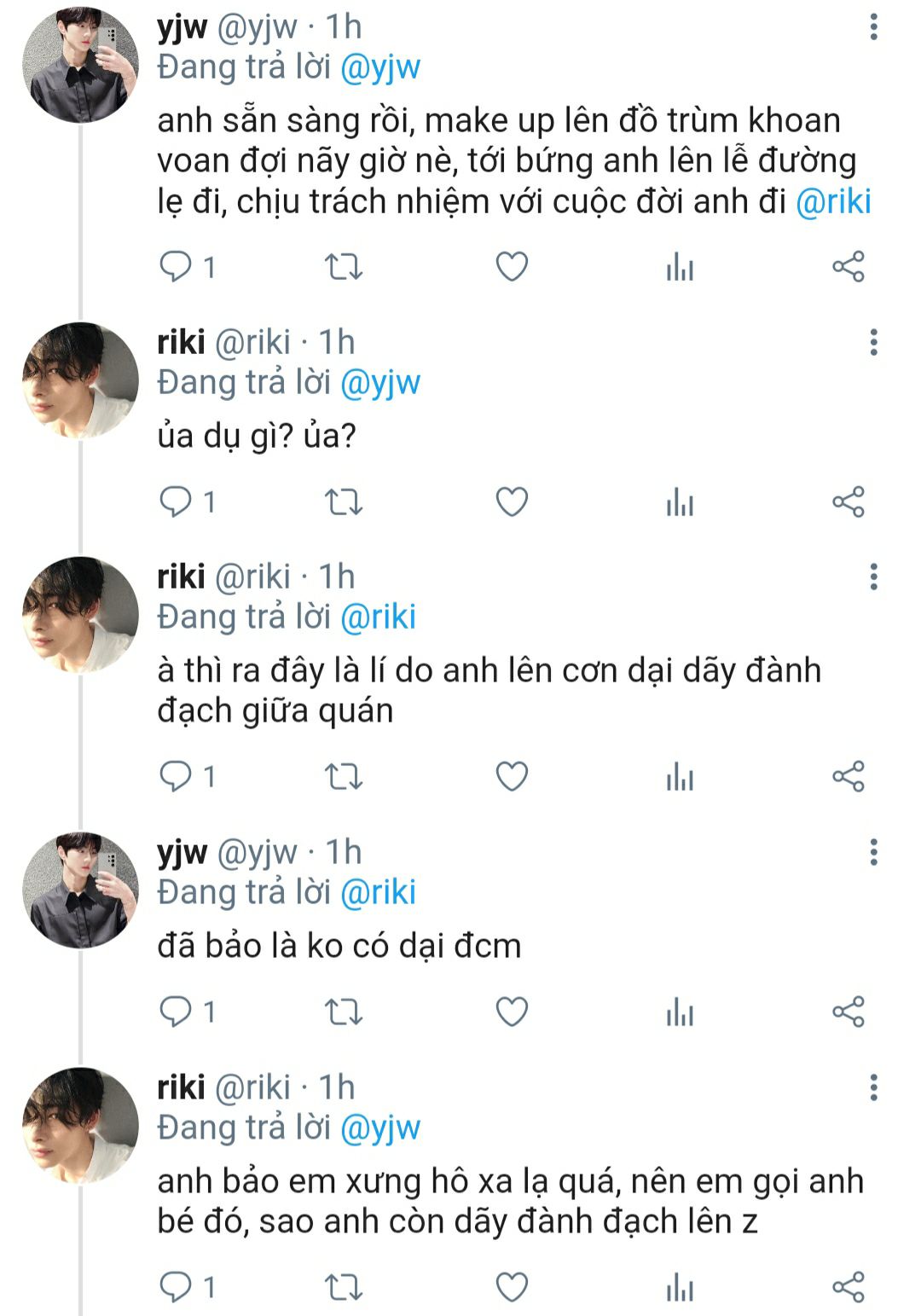The image size is (921, 1316).
Task: Like the tweet "đã bảo là ko có dại đcm"
Action: pos(512,1012)
